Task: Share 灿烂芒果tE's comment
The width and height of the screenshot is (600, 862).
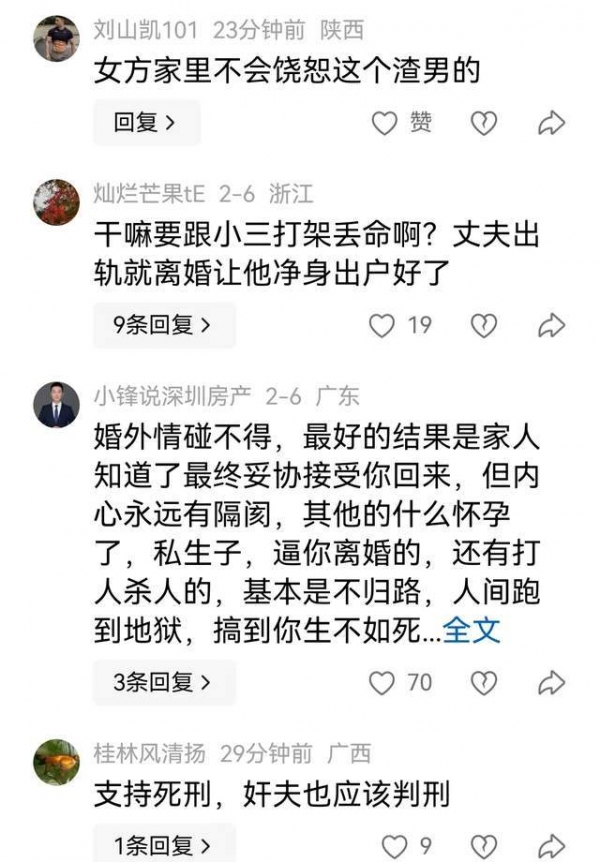Action: [551, 325]
